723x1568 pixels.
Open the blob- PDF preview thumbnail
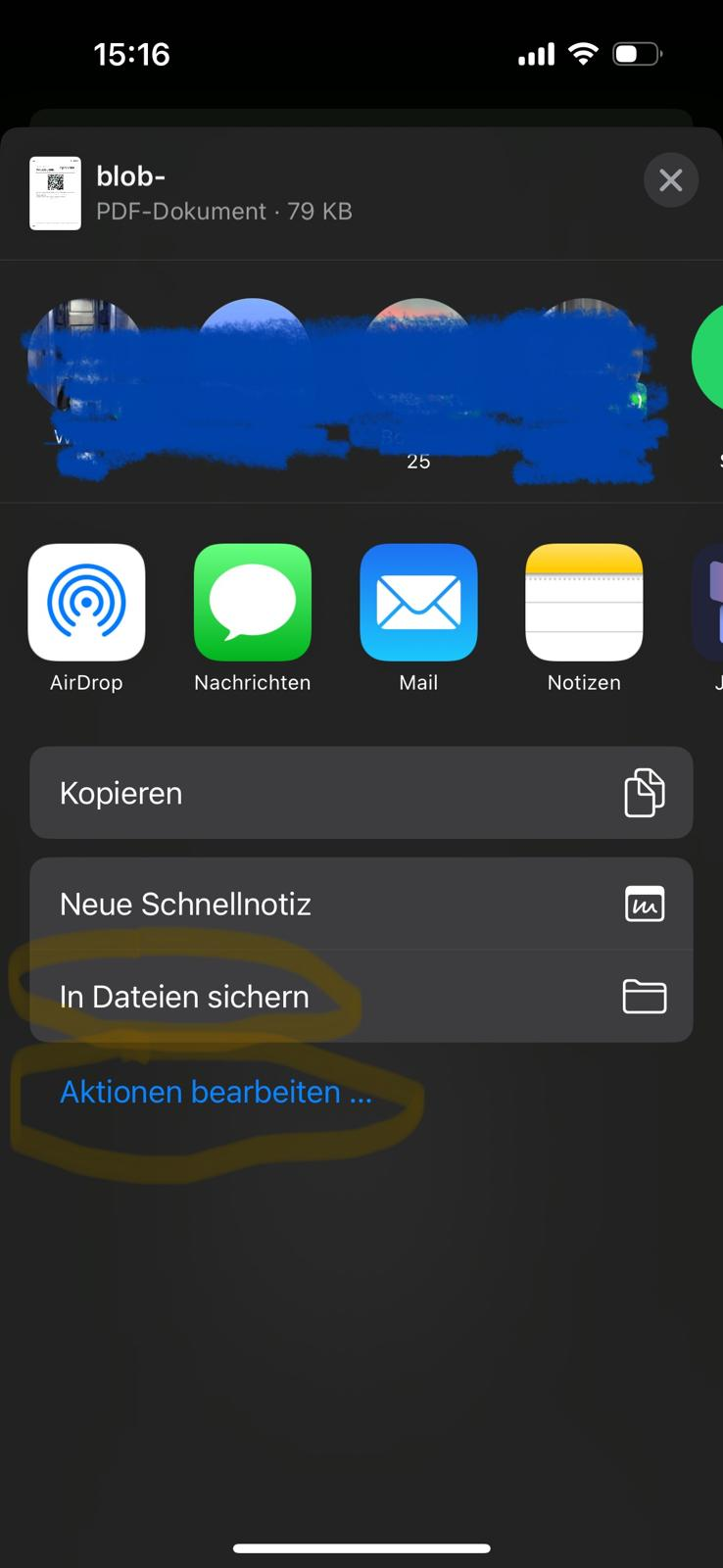pyautogui.click(x=56, y=193)
